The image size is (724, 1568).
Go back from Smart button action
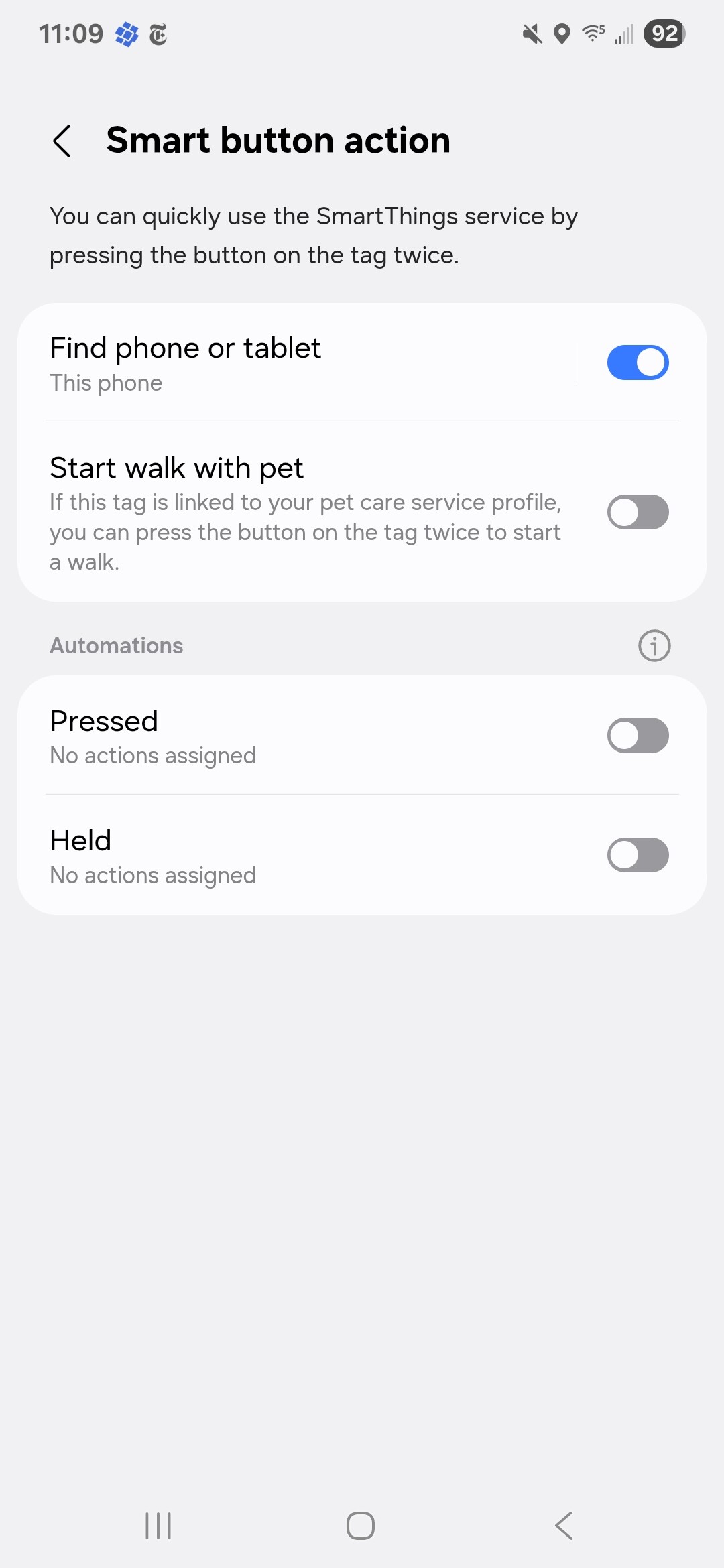(62, 141)
